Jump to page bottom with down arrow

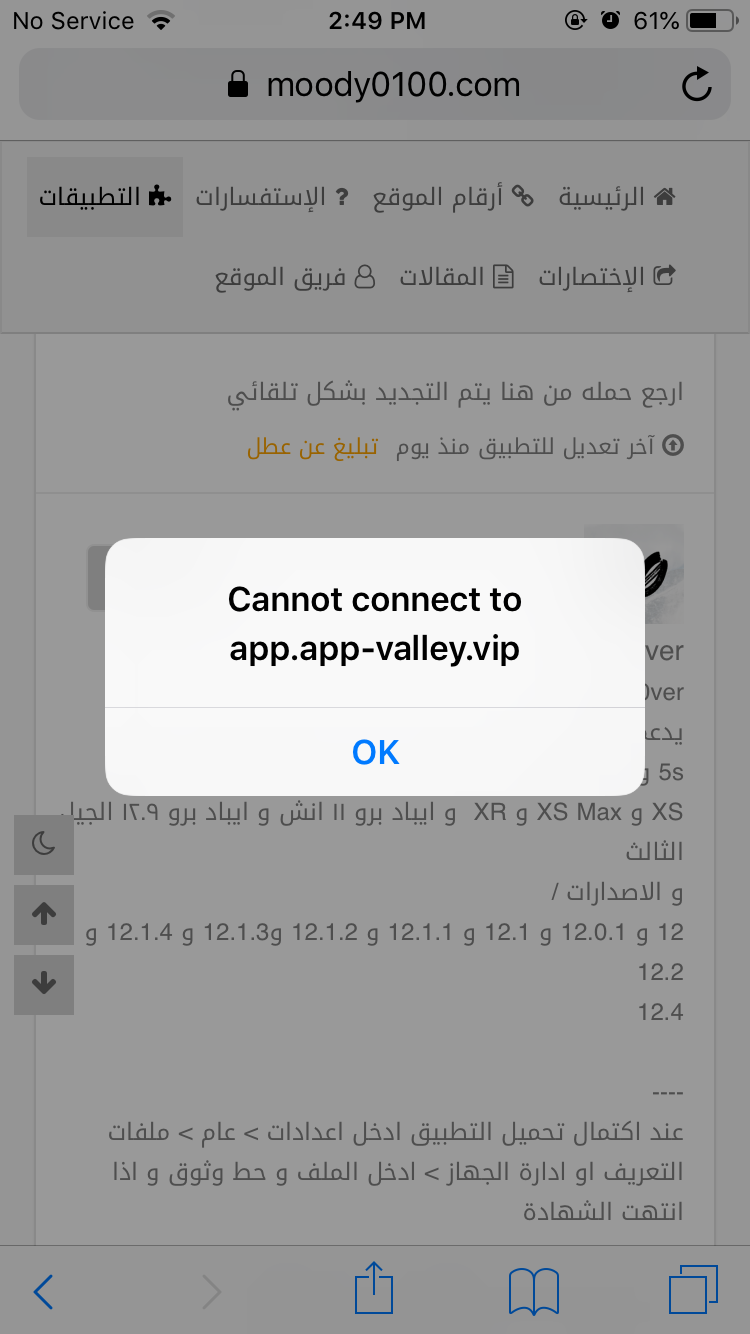[x=44, y=984]
